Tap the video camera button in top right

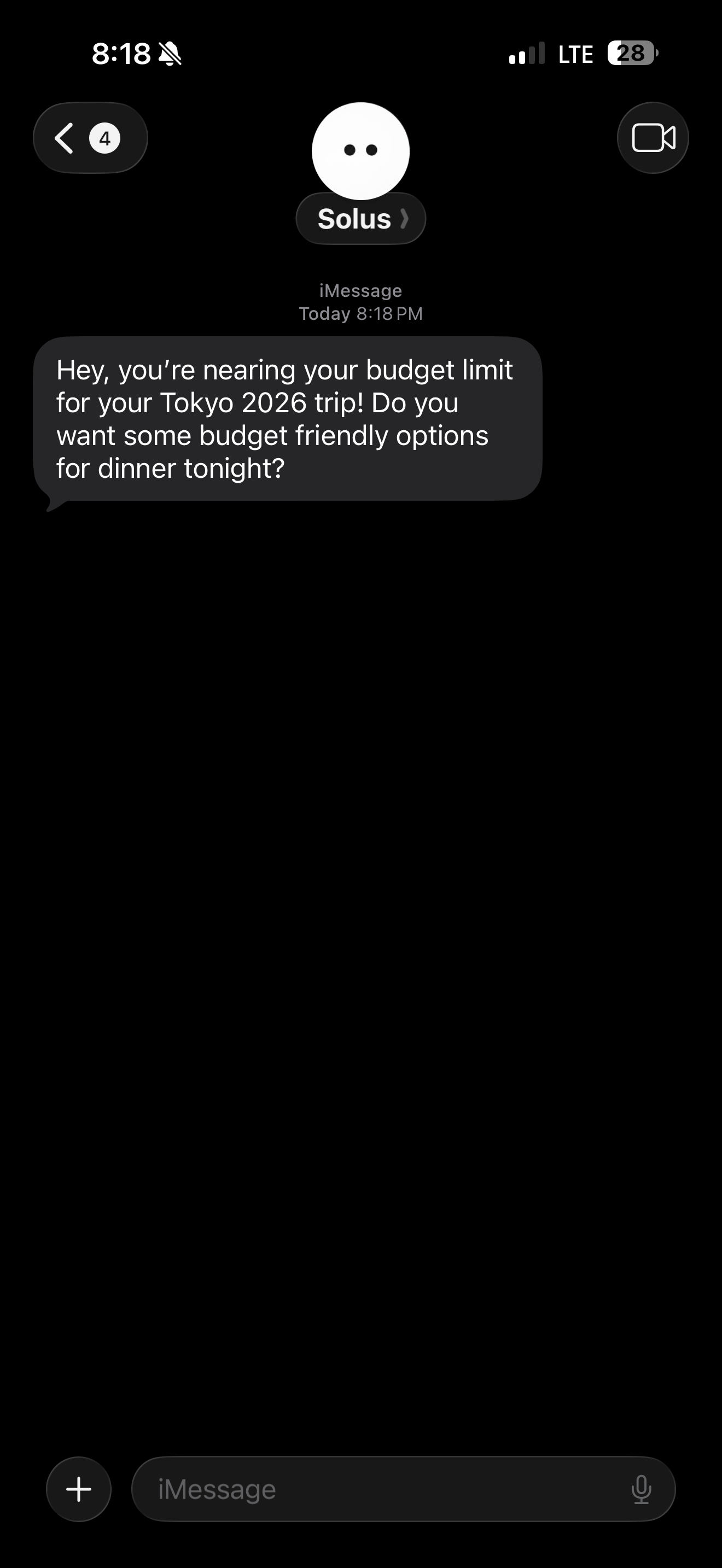pos(652,137)
